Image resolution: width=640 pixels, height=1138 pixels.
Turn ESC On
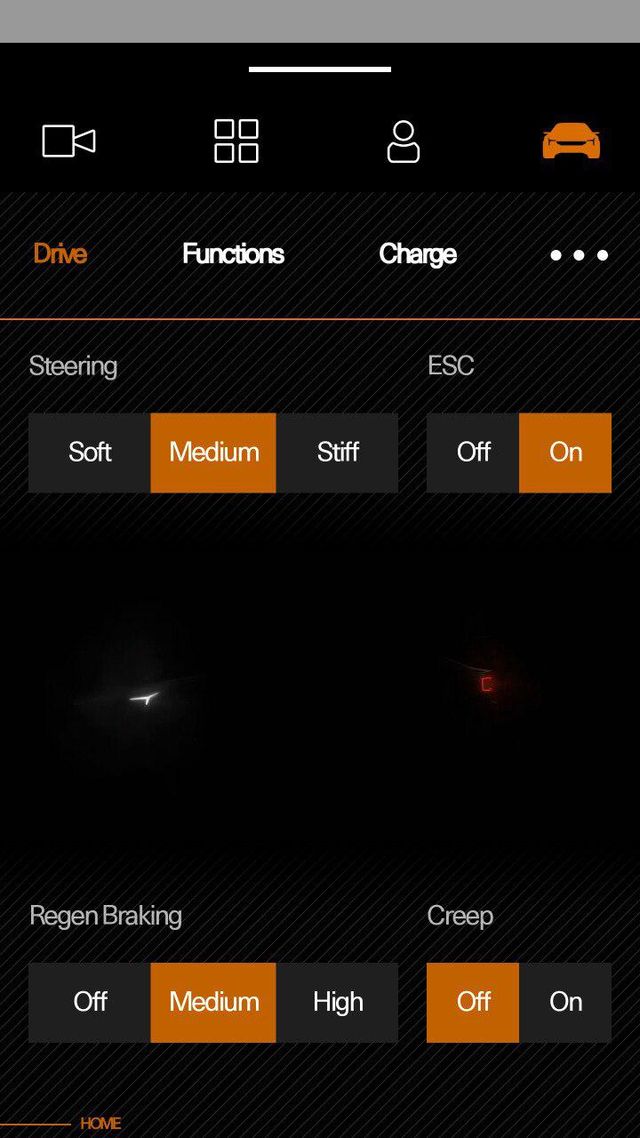[x=565, y=452]
